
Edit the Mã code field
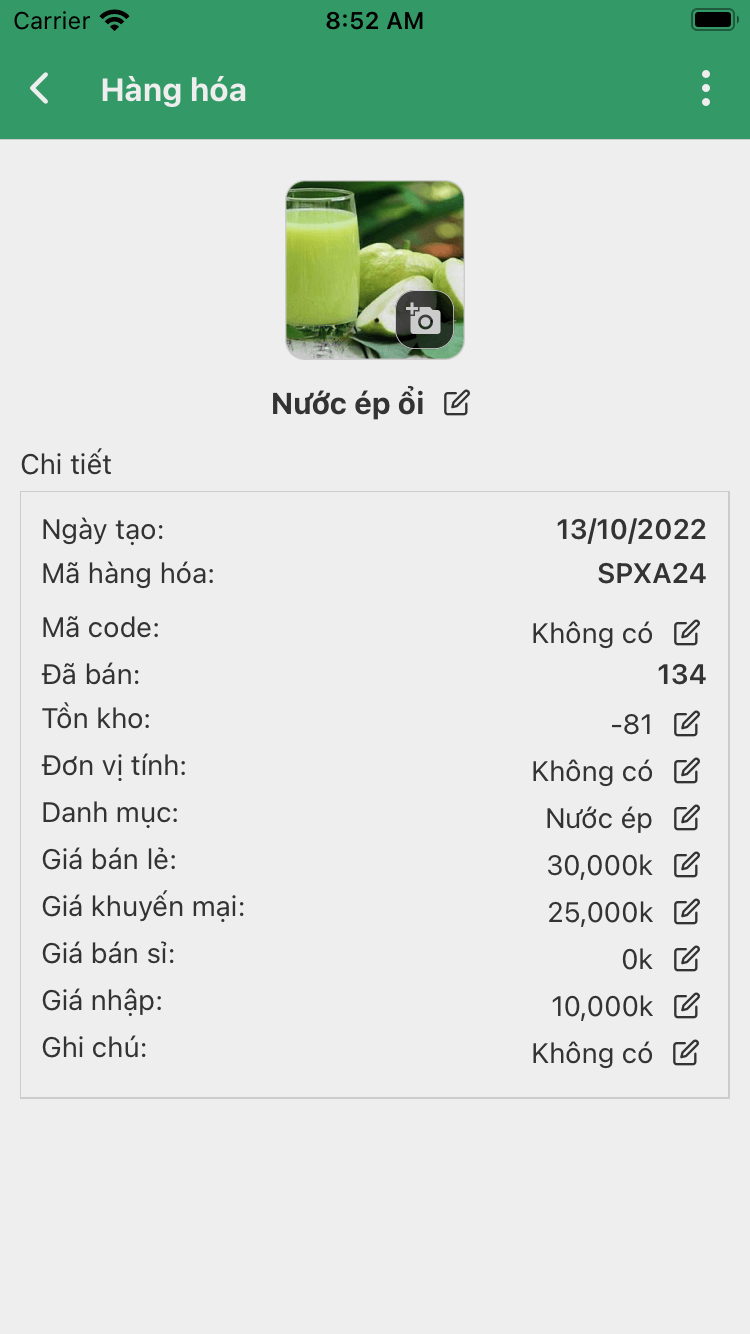pos(687,630)
